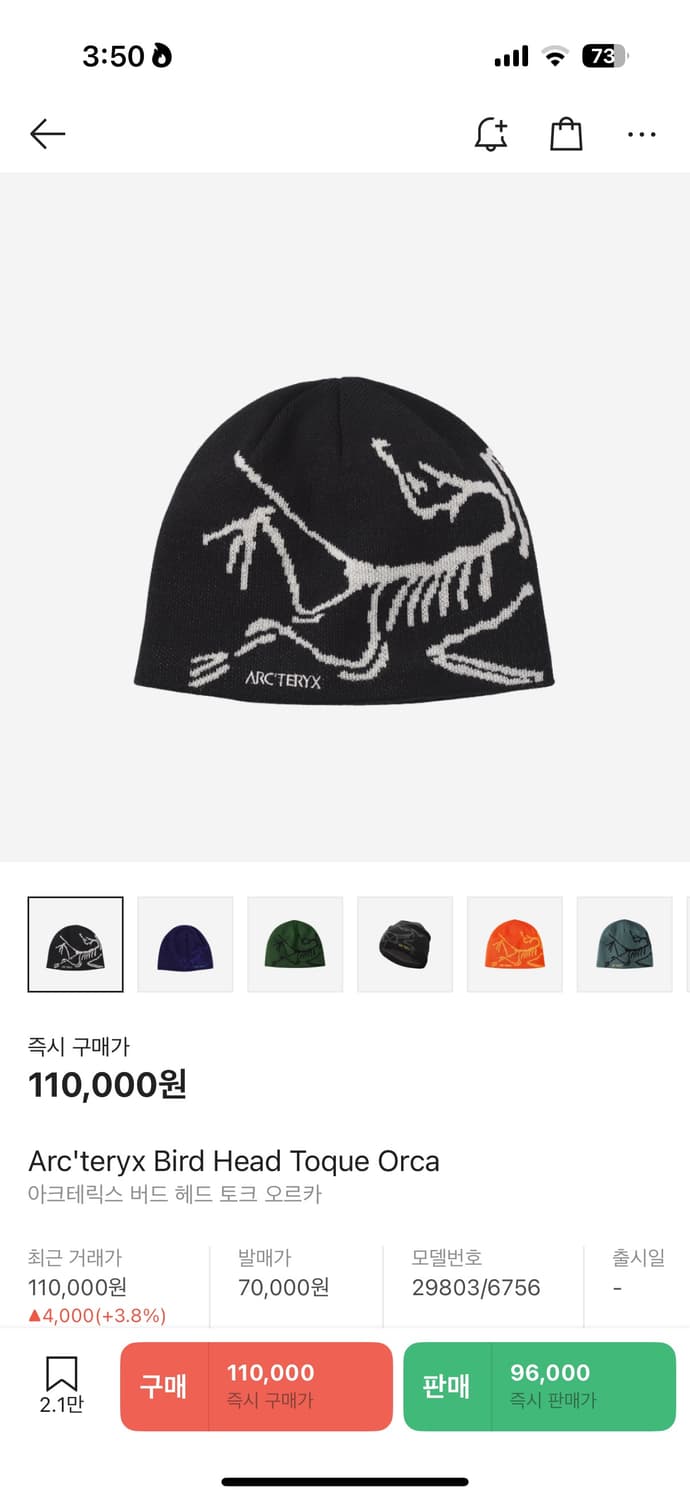Go back using the arrow icon
This screenshot has width=690, height=1500.
pyautogui.click(x=47, y=134)
